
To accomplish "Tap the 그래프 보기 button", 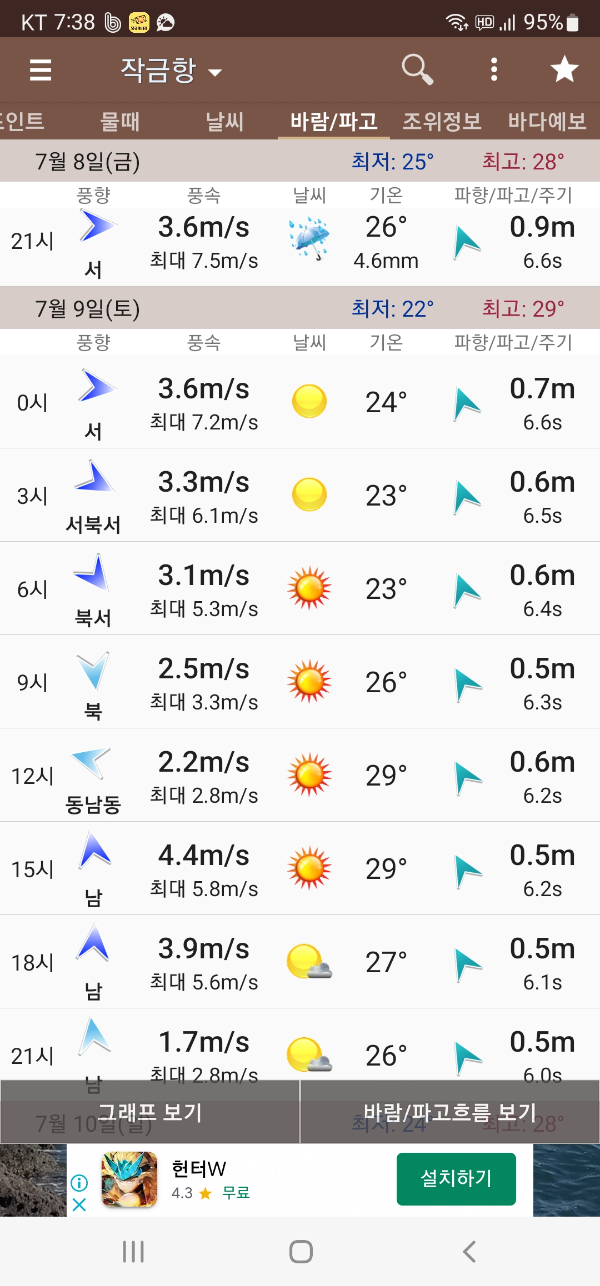I will click(150, 1112).
